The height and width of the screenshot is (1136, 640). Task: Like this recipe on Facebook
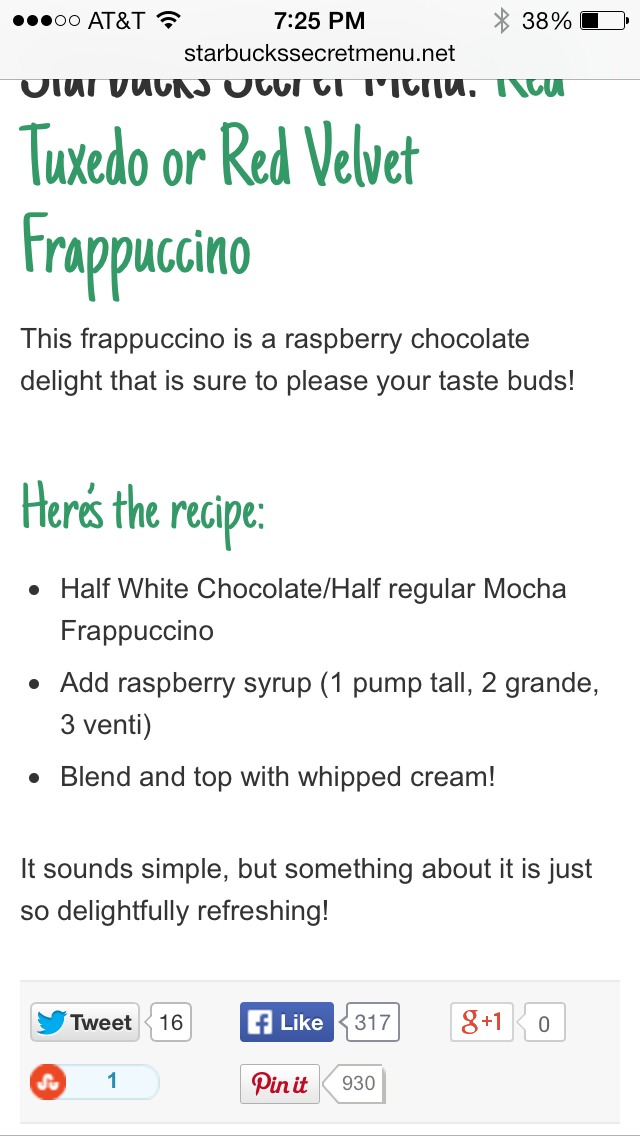click(x=287, y=1022)
